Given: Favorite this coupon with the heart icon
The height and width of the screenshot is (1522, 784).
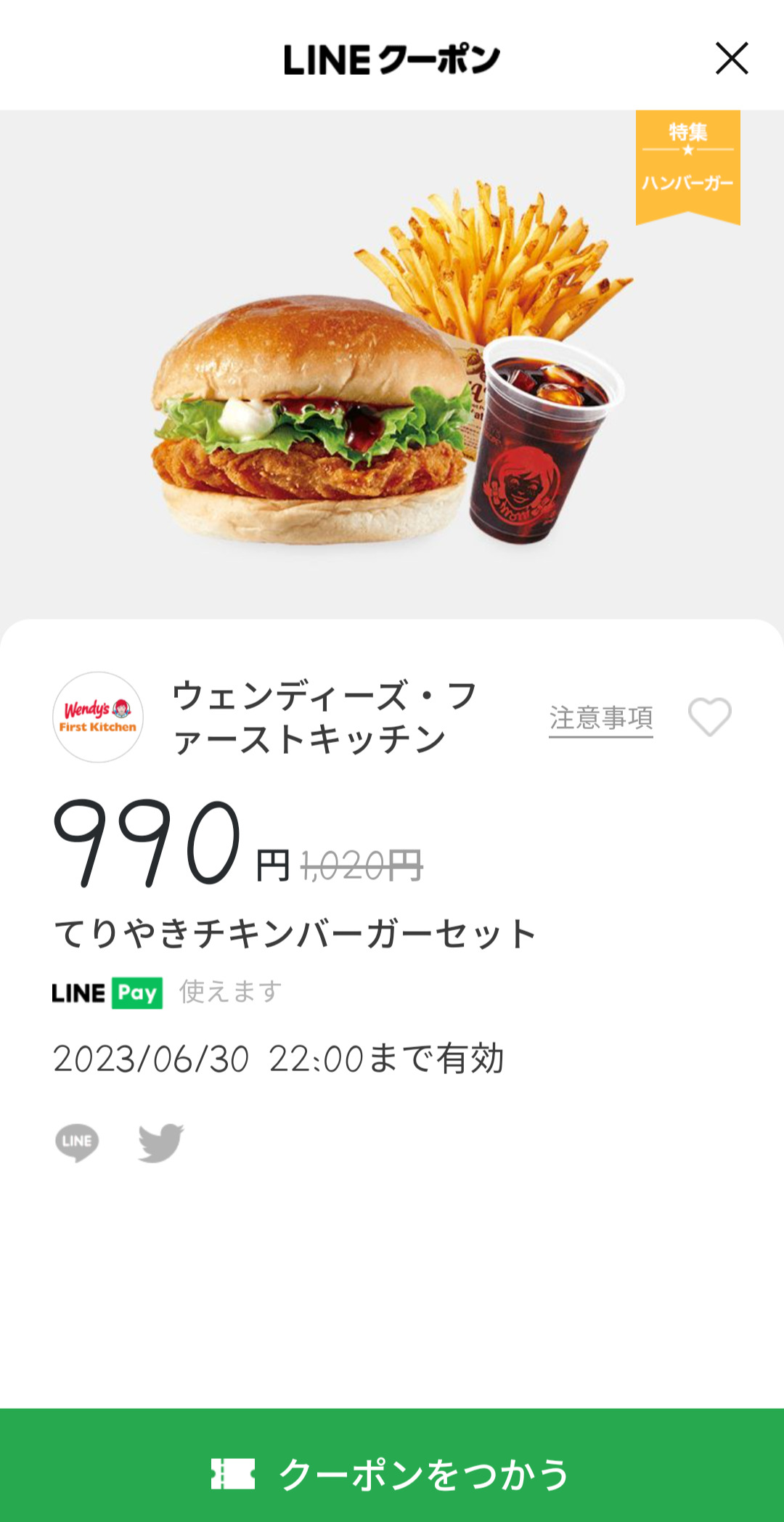Looking at the screenshot, I should (x=709, y=717).
